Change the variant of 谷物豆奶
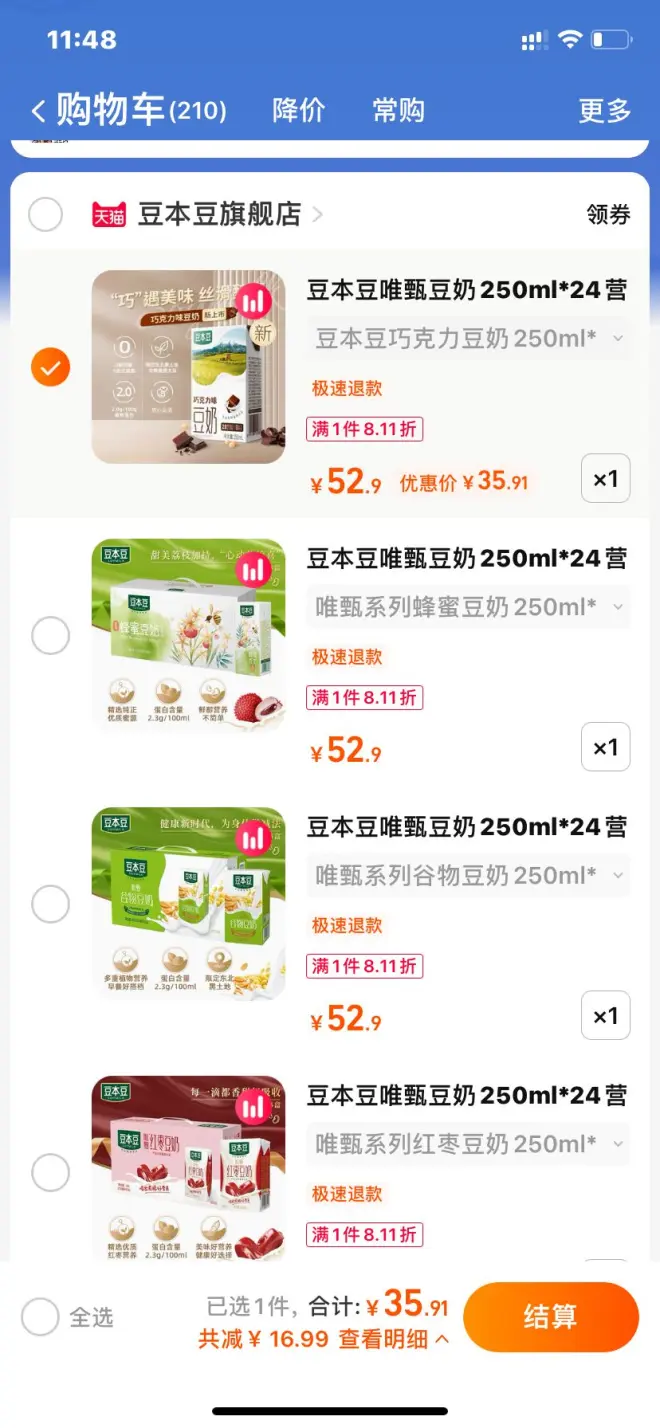660x1428 pixels. tap(468, 875)
